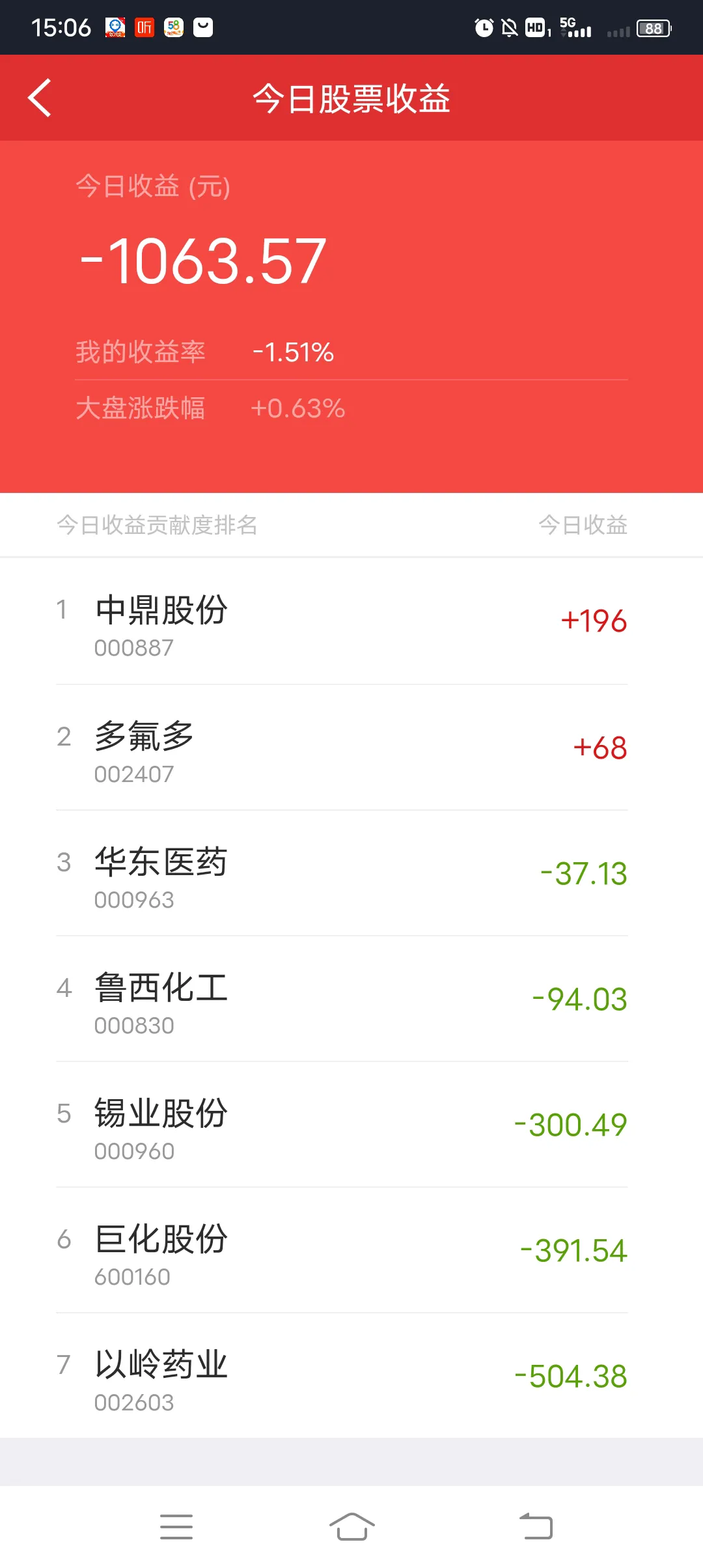This screenshot has width=703, height=1568.
Task: Go back from 今日股票收益 page
Action: pyautogui.click(x=40, y=98)
